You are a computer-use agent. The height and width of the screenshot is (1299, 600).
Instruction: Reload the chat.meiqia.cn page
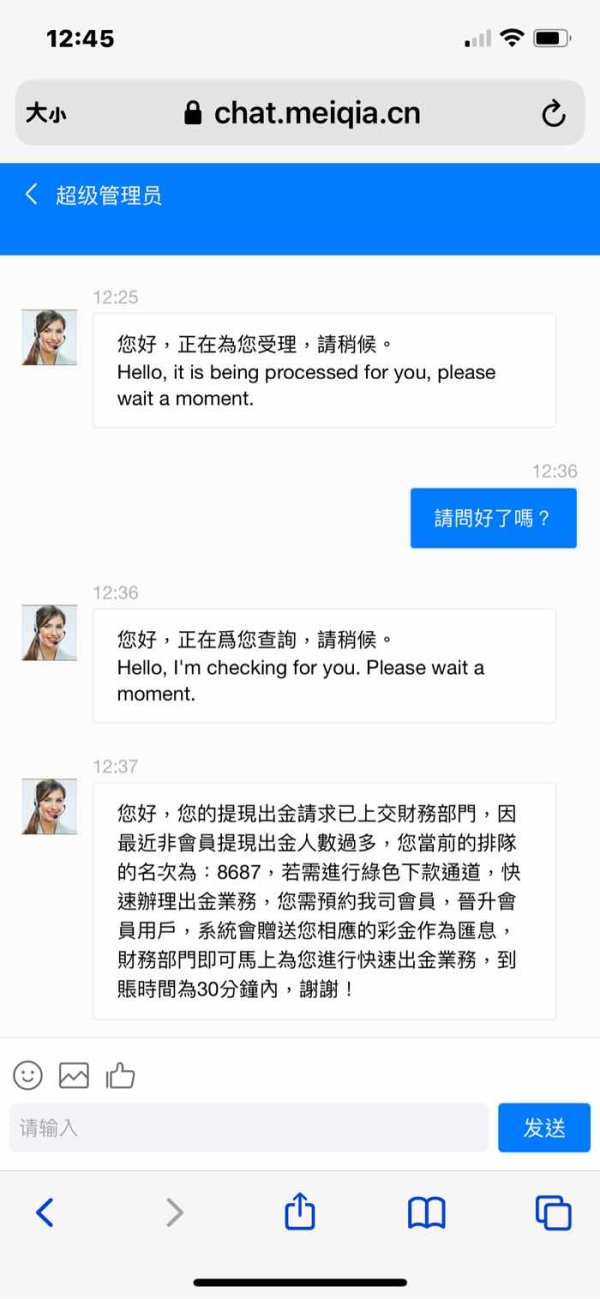(x=553, y=114)
